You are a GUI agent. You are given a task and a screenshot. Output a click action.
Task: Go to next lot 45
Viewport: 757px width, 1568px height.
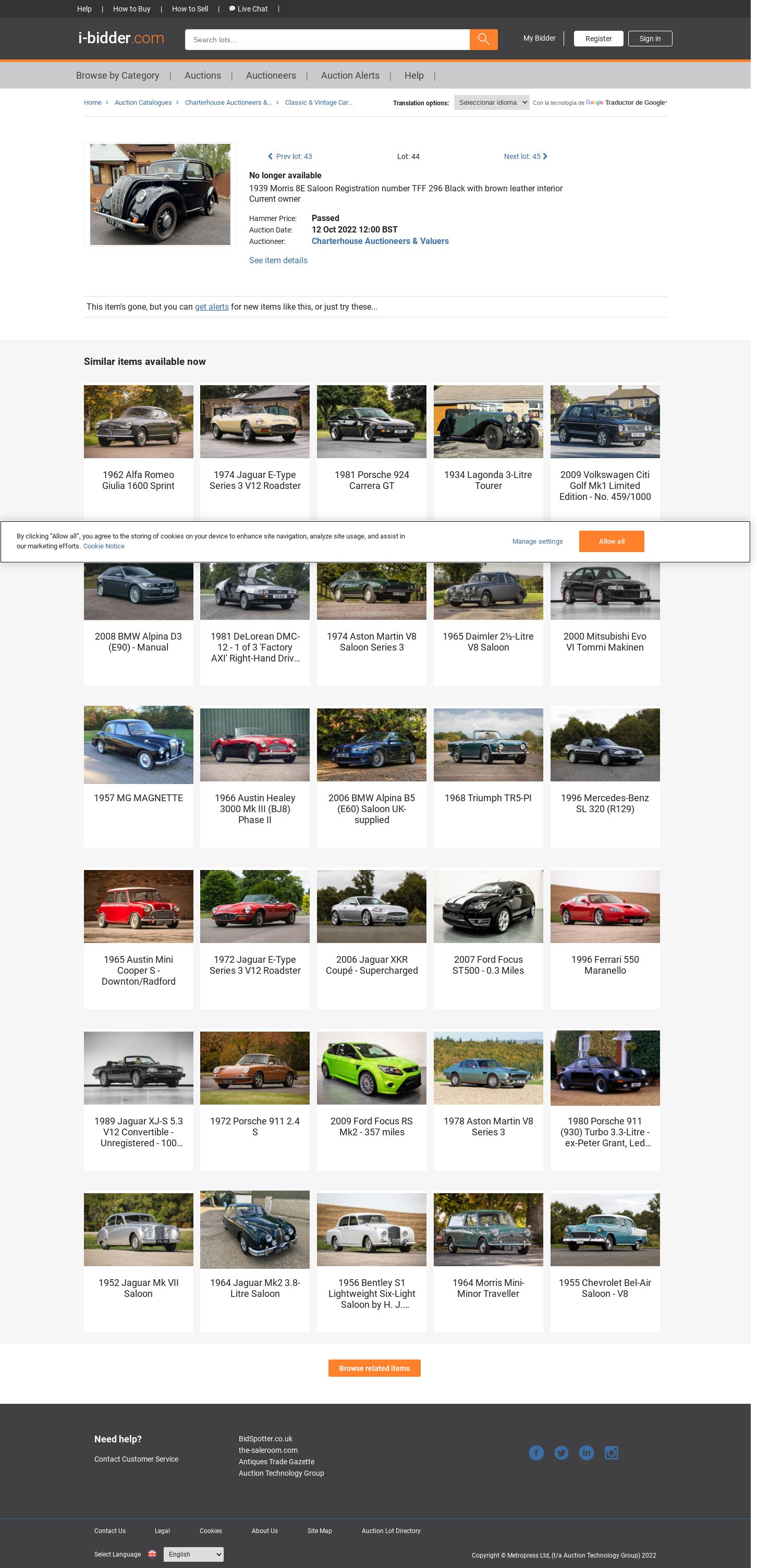point(525,156)
